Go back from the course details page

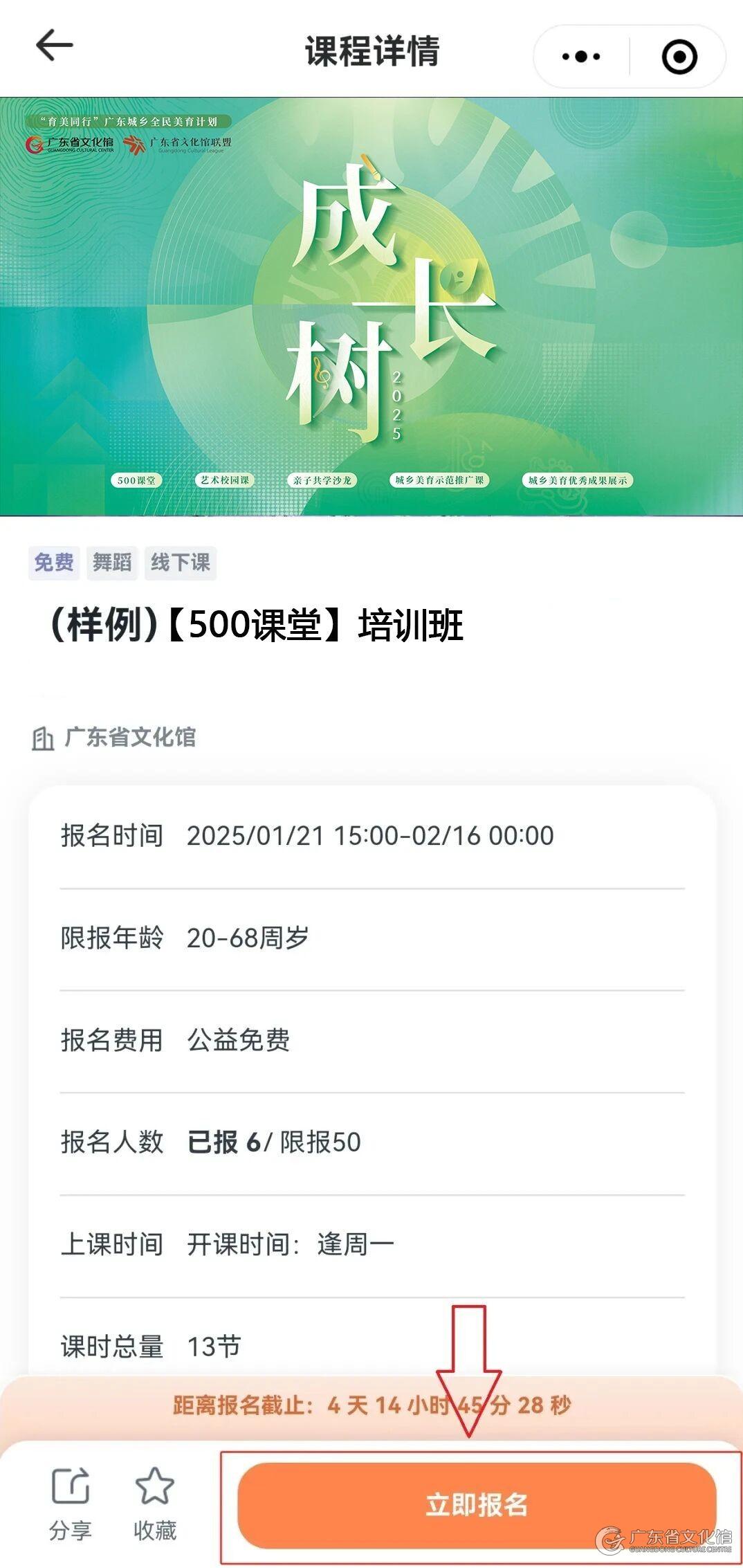click(x=54, y=46)
